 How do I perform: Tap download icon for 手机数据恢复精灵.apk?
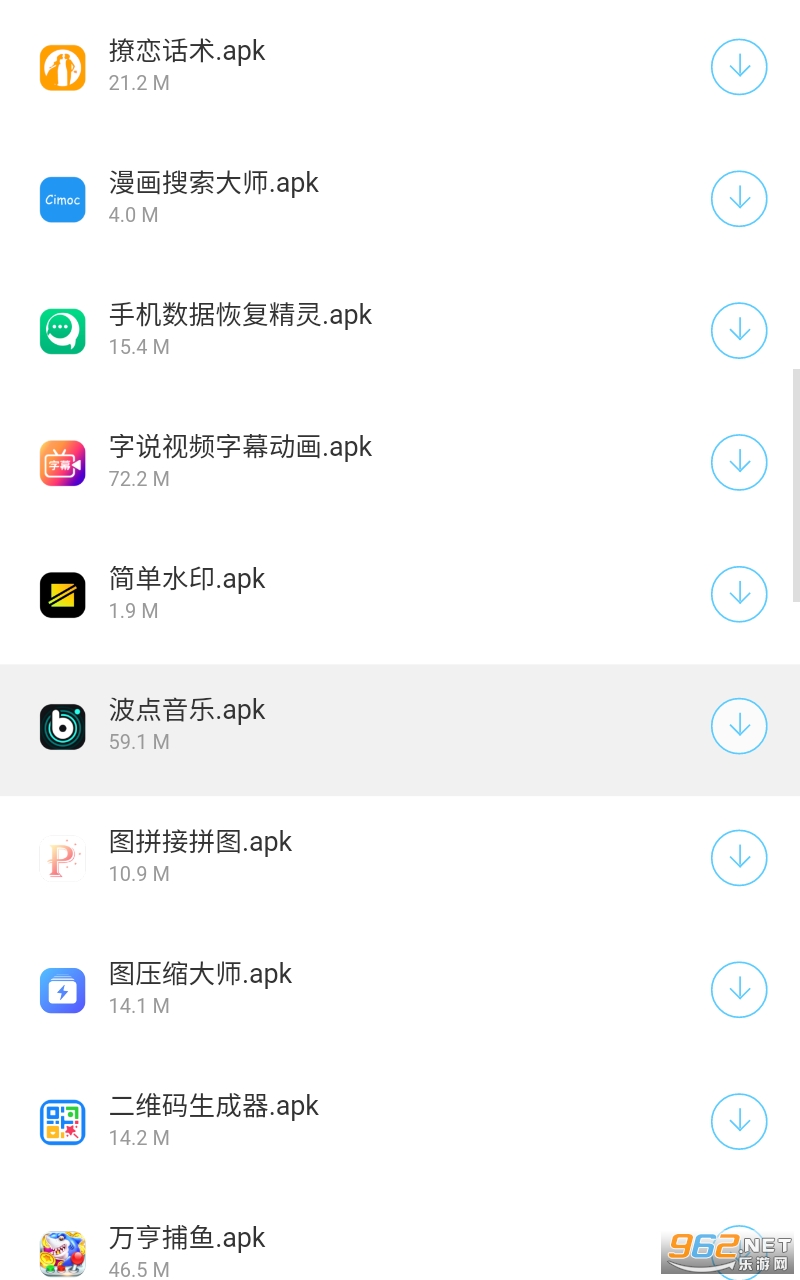pyautogui.click(x=739, y=331)
